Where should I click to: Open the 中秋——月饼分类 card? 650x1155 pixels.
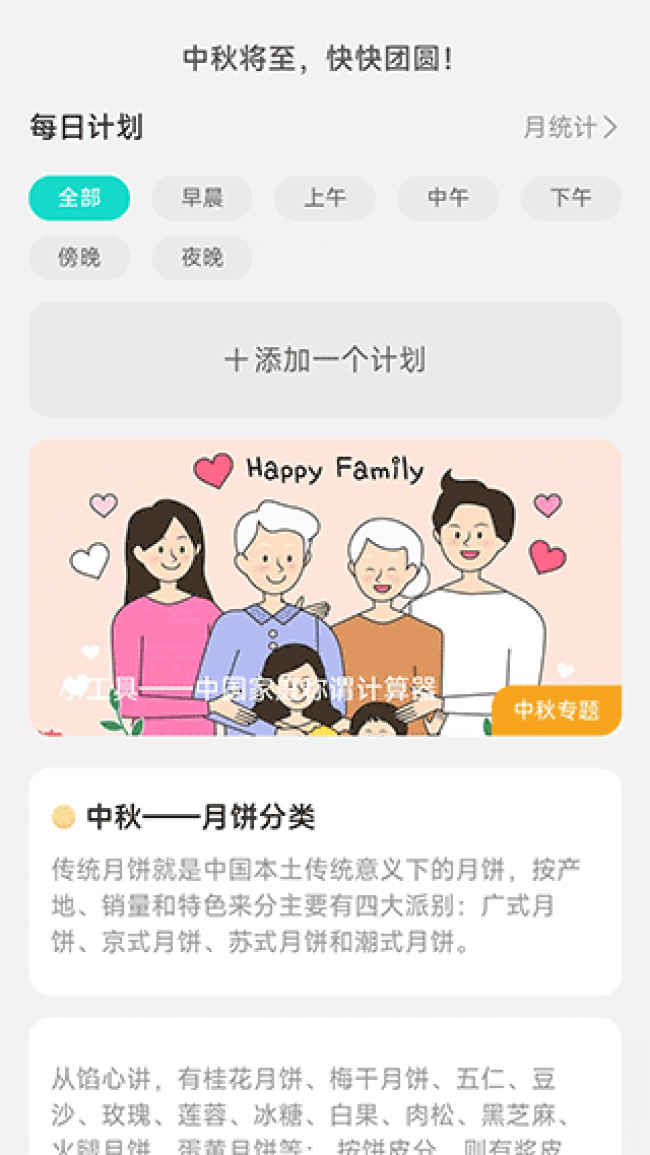pyautogui.click(x=325, y=880)
